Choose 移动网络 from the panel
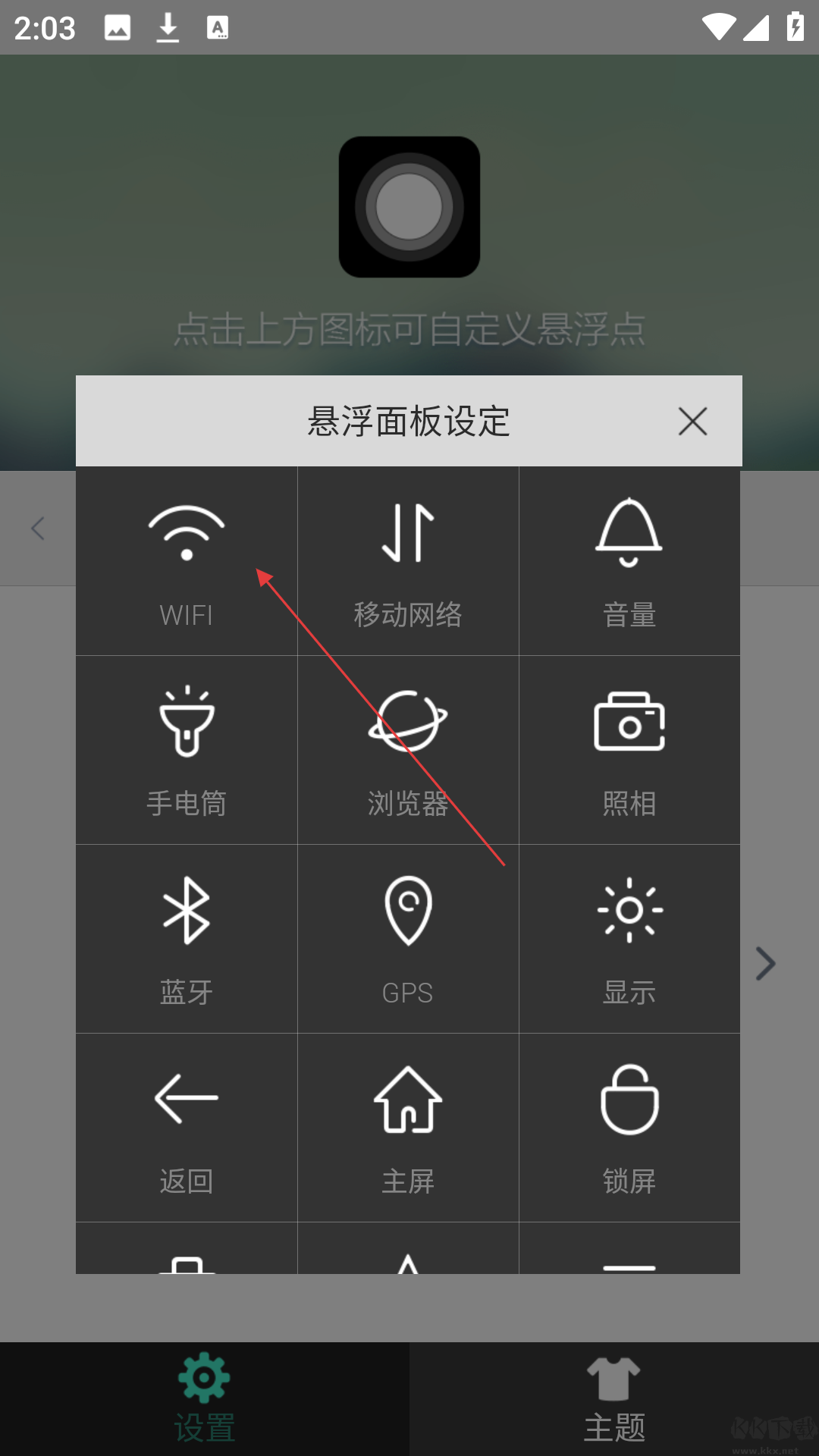Viewport: 819px width, 1456px height. tap(408, 561)
